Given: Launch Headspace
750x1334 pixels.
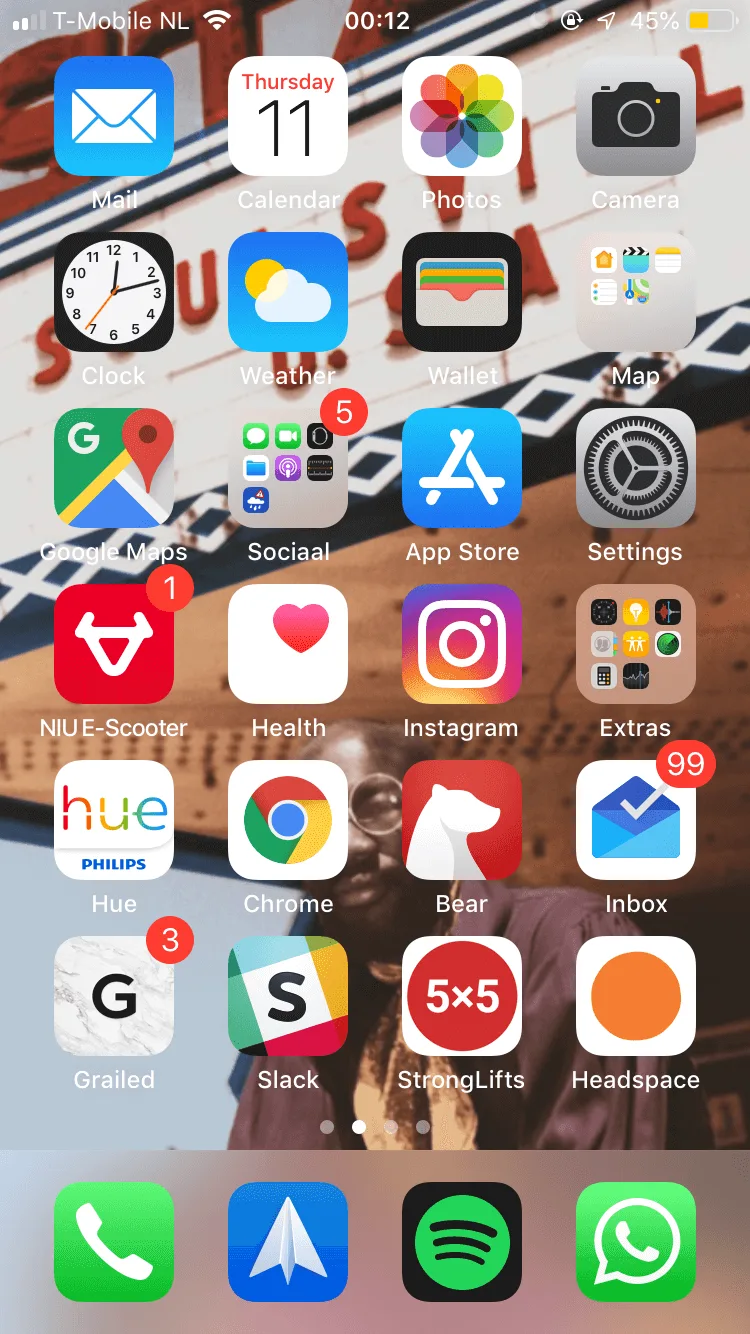Looking at the screenshot, I should (636, 996).
